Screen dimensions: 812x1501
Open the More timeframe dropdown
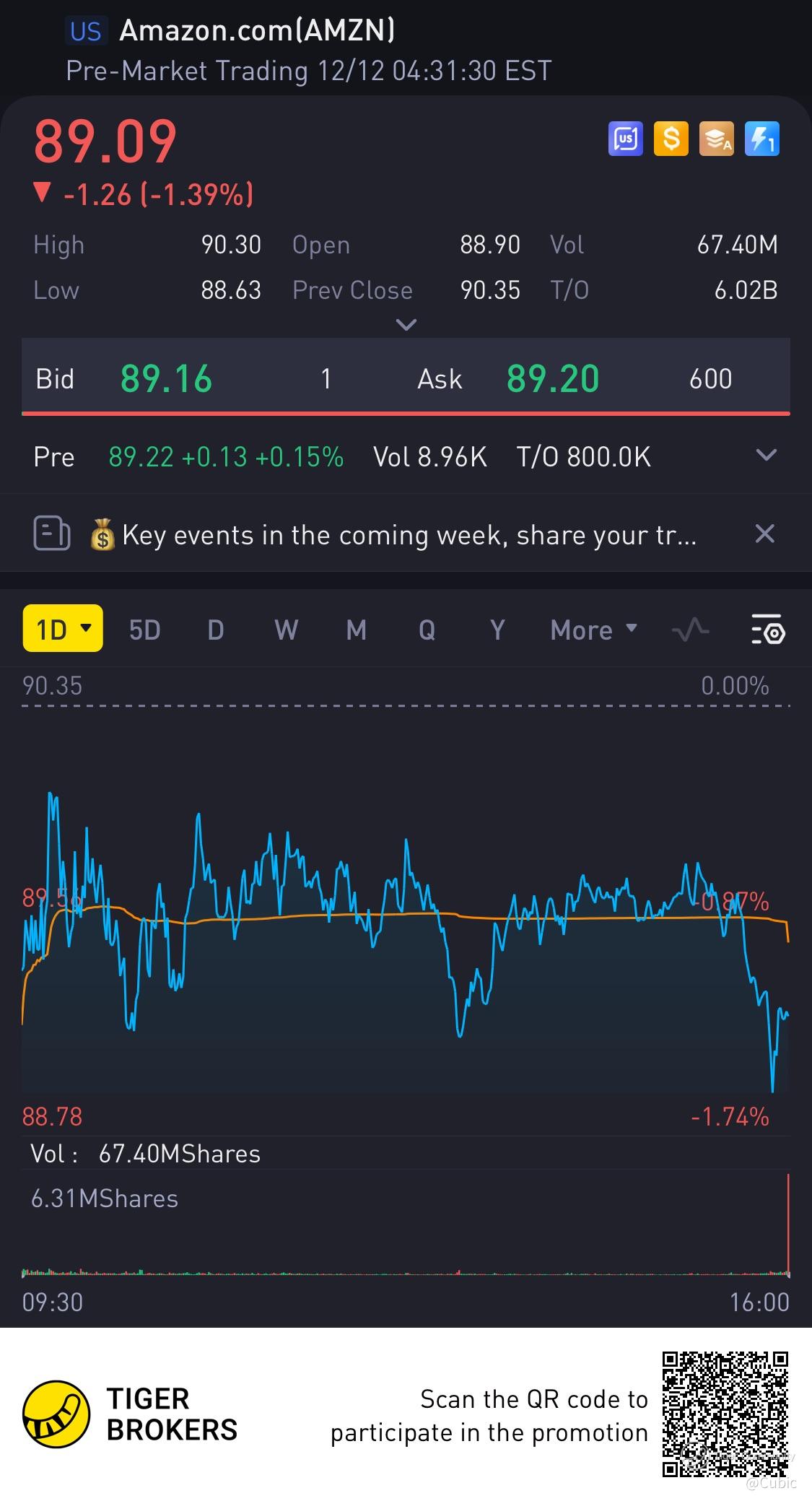coord(593,630)
